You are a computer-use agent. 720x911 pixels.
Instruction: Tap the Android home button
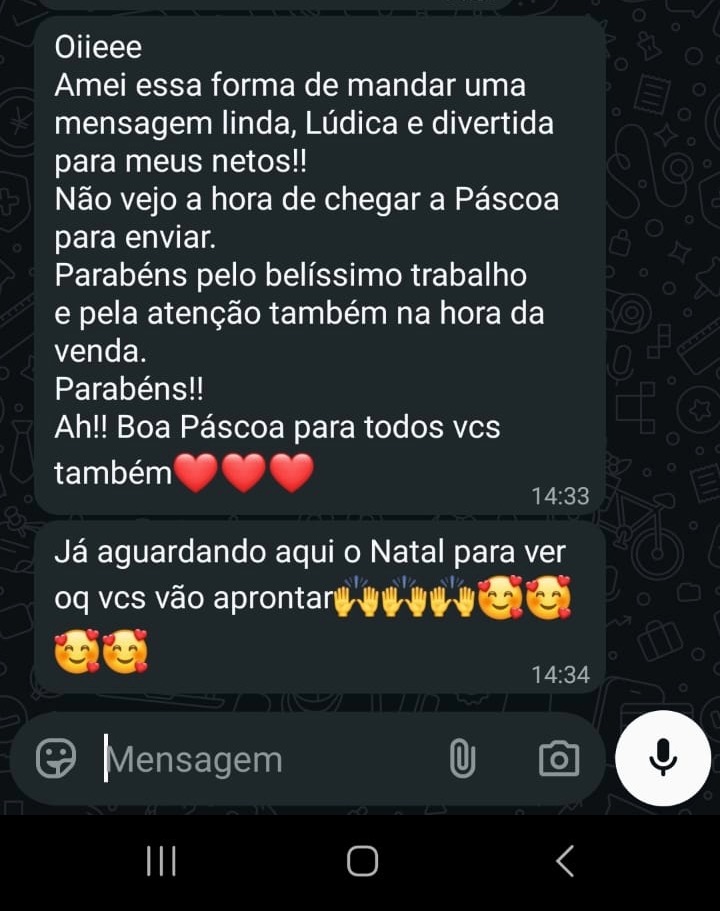tap(363, 859)
